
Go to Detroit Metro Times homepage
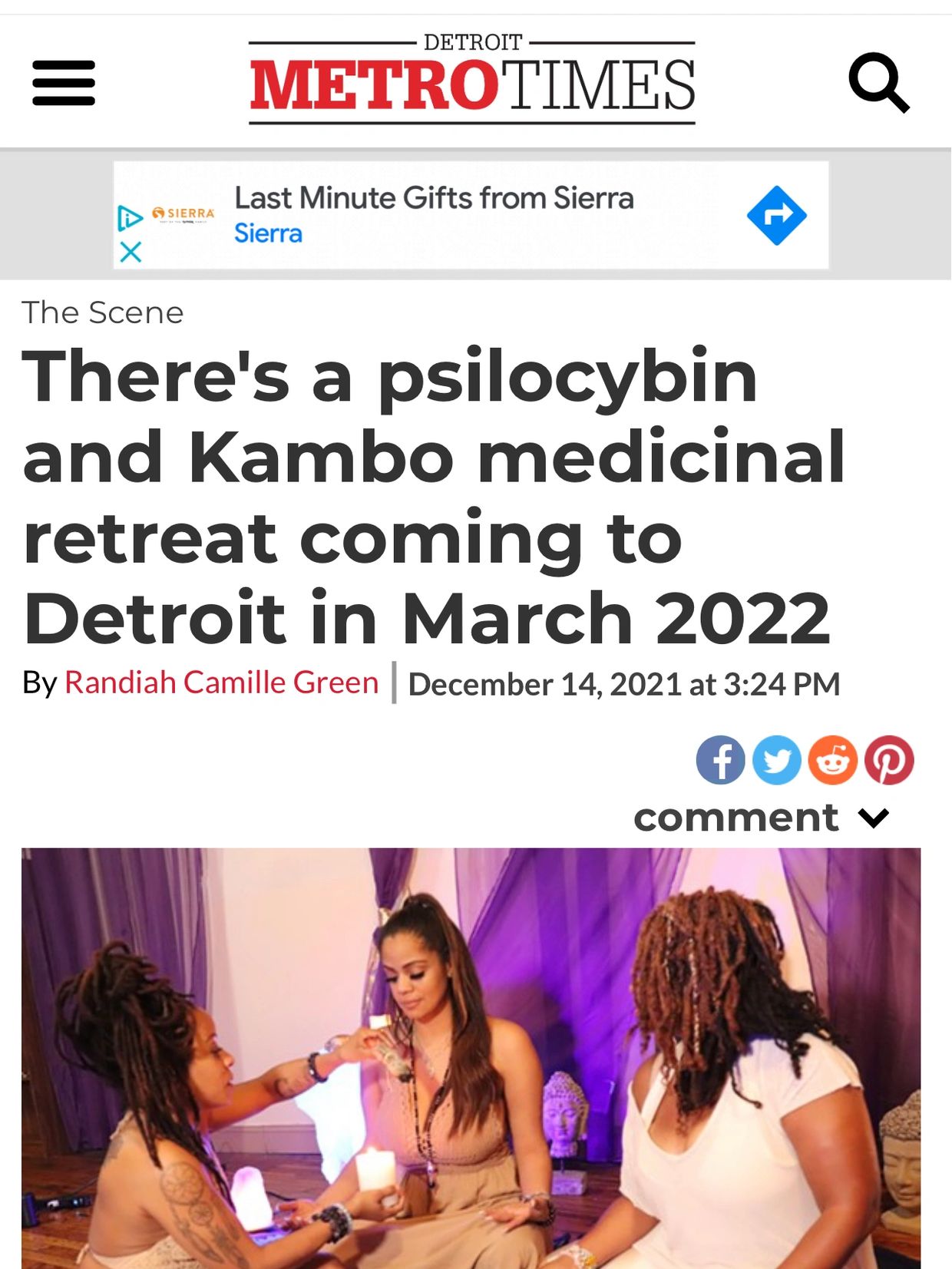pos(471,82)
